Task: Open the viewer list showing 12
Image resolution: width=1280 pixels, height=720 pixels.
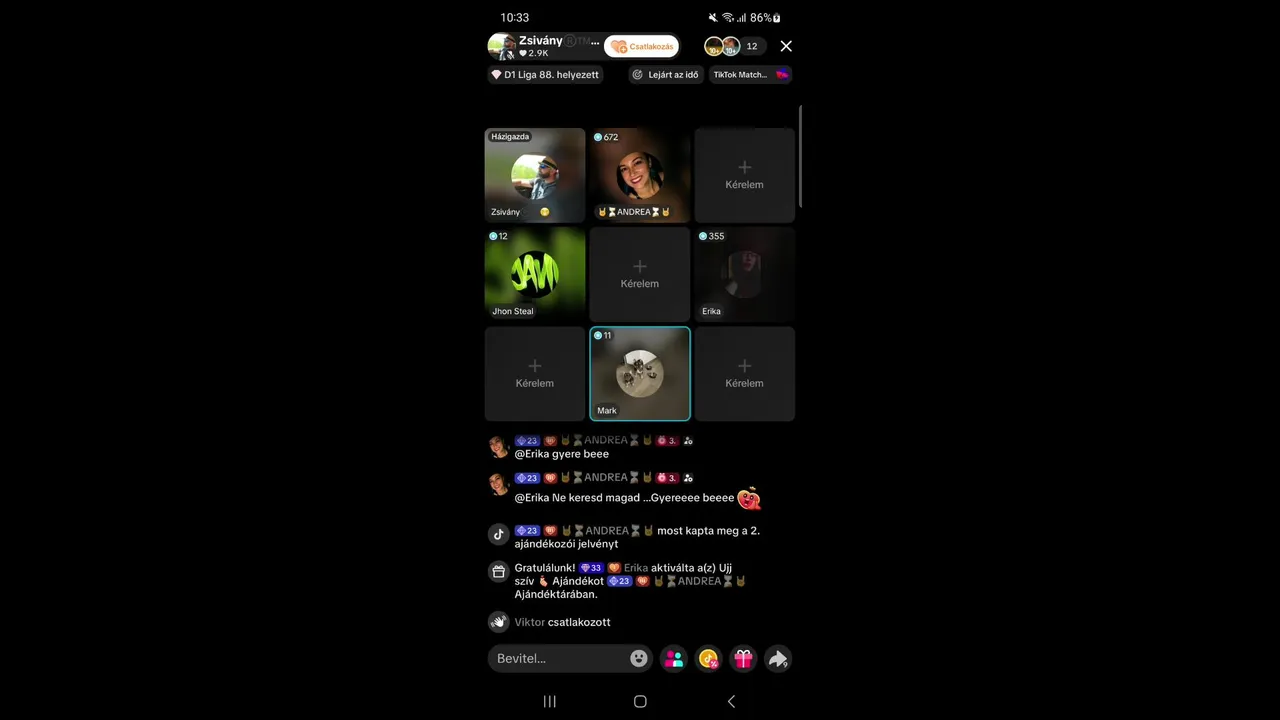Action: pos(751,46)
